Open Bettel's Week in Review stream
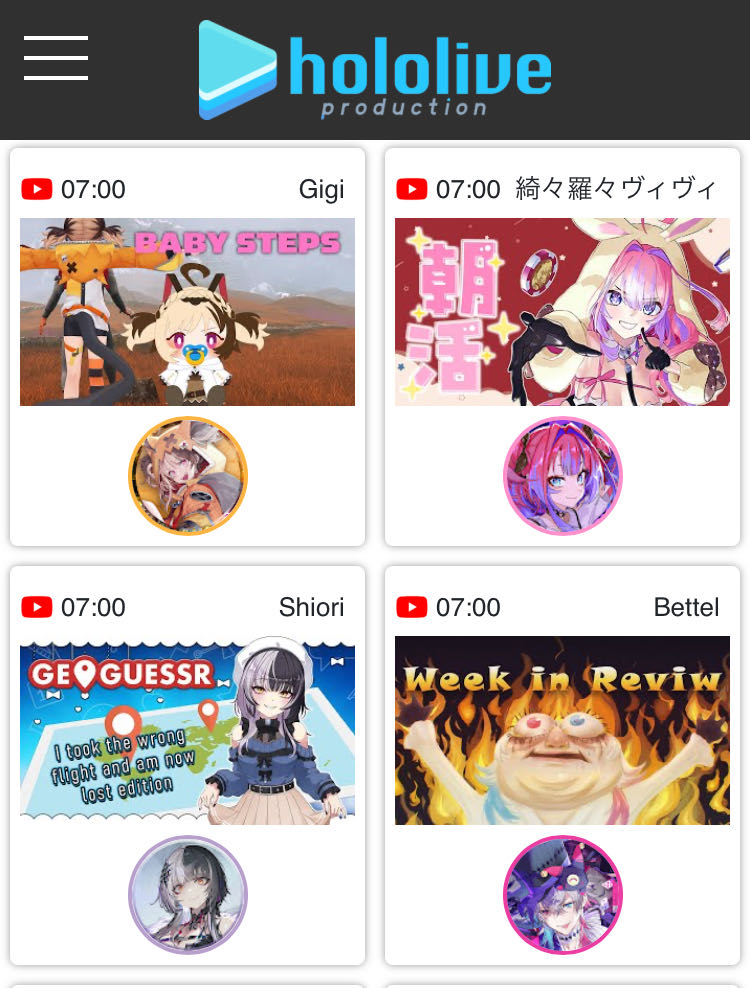This screenshot has height=988, width=750. 562,730
